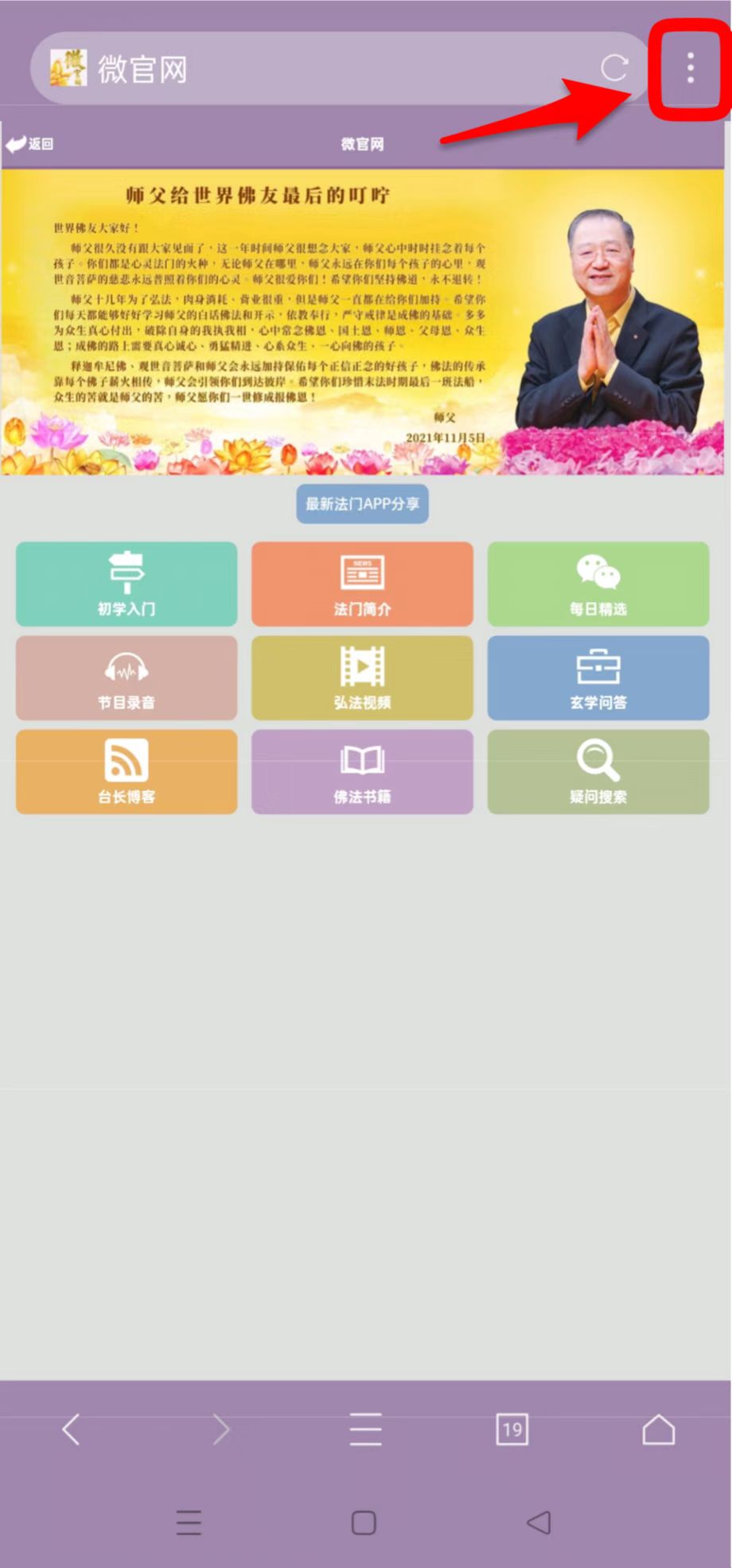
Task: Open the 初学入门 tile
Action: [x=127, y=584]
